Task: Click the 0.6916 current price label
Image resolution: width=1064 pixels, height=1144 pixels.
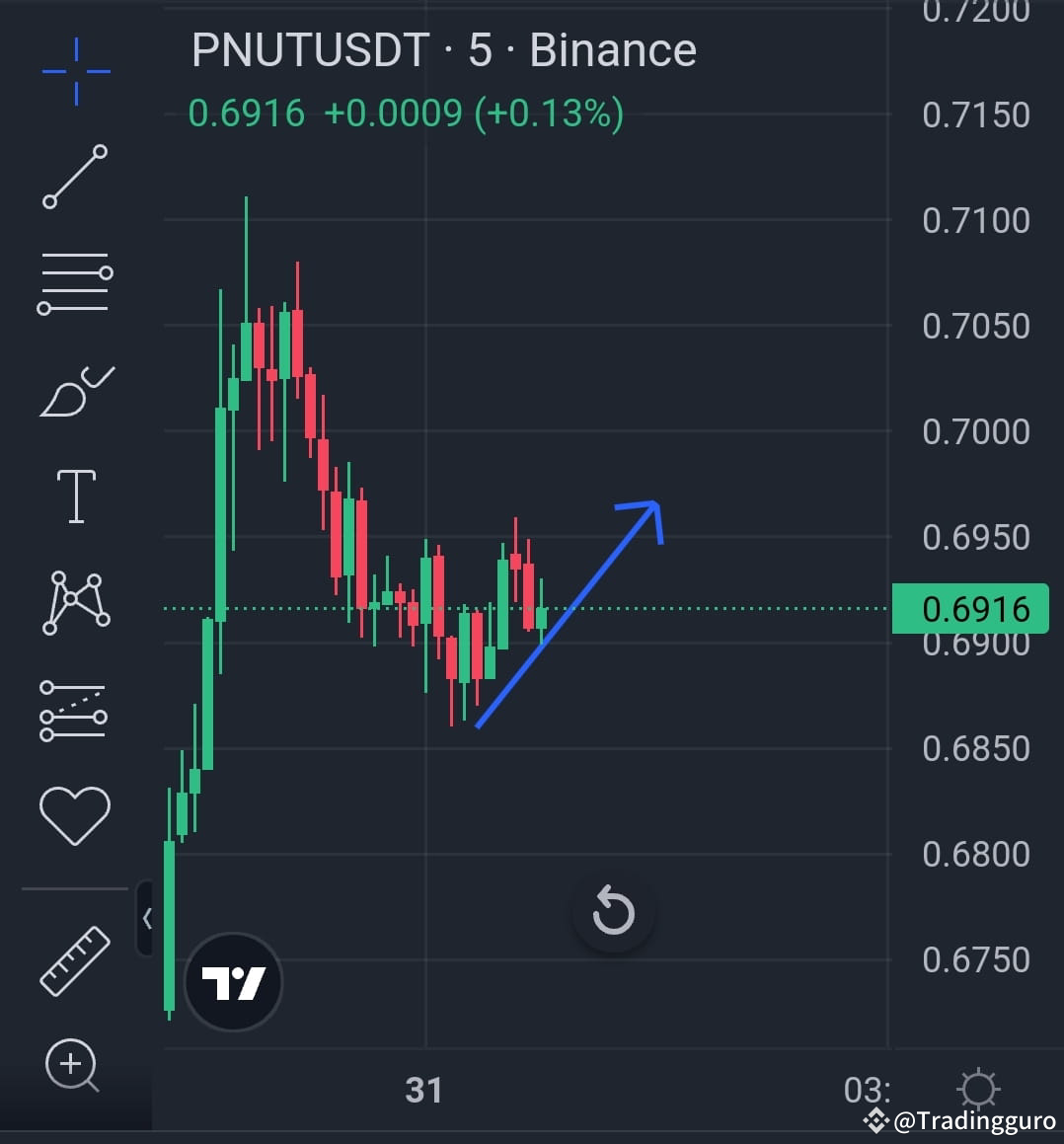Action: (970, 608)
